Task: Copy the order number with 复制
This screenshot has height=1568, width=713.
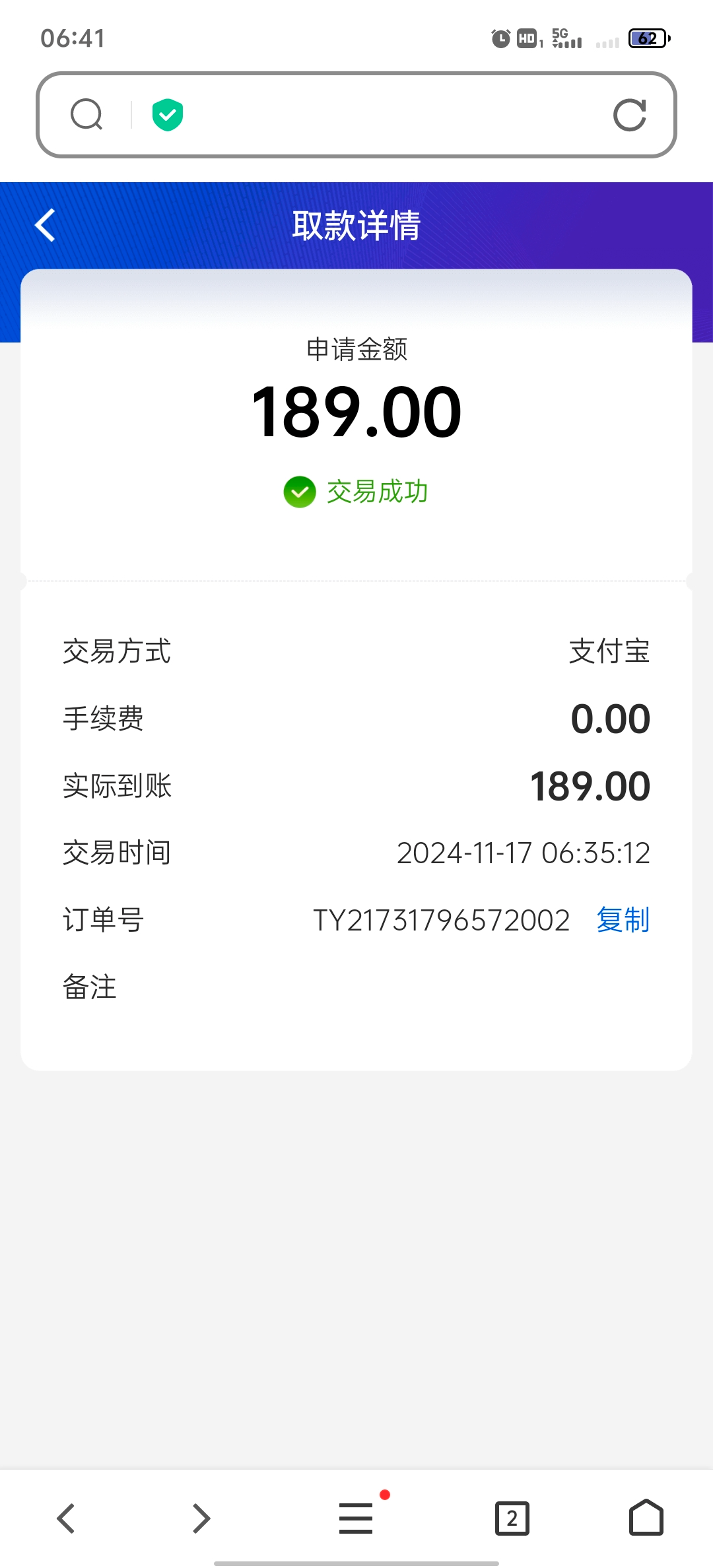Action: click(x=623, y=920)
